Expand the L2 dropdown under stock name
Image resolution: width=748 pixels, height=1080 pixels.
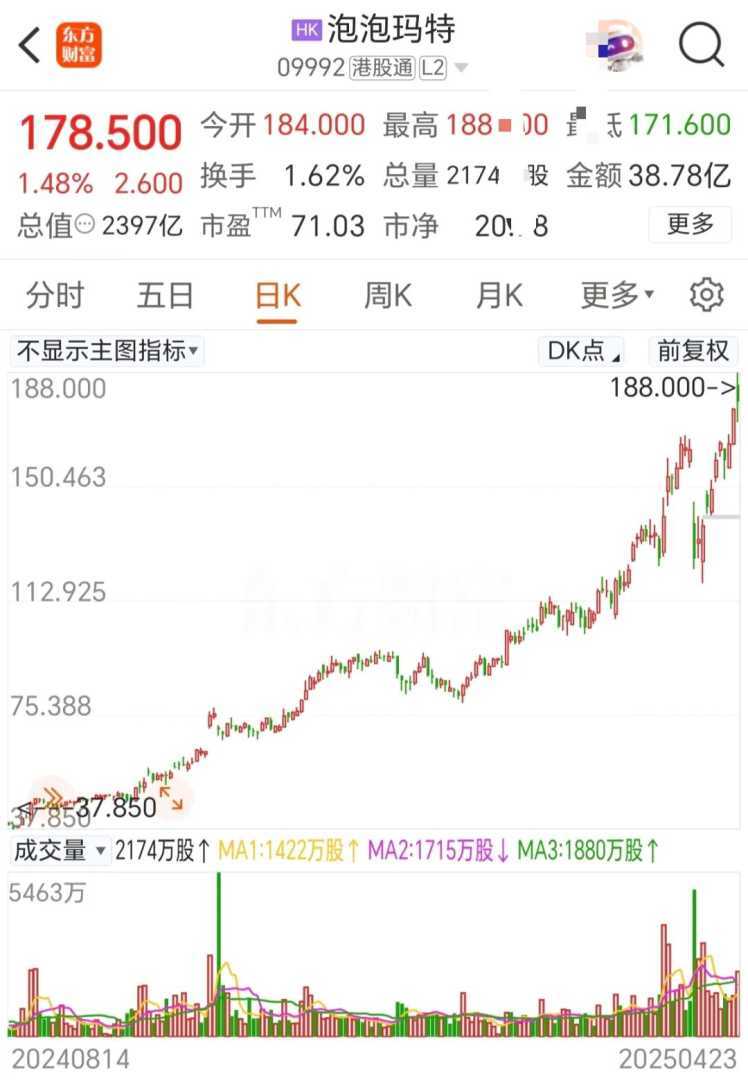[461, 68]
